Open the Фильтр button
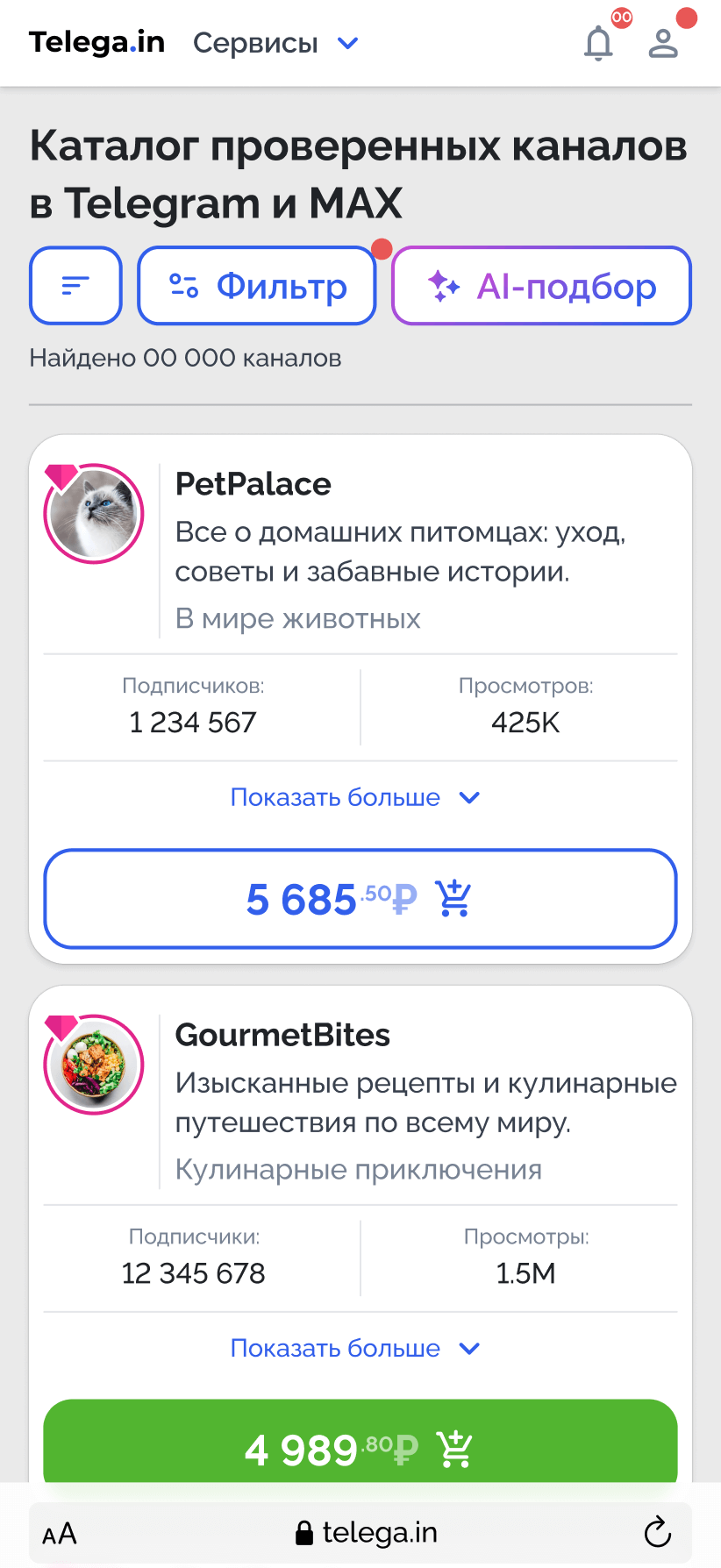This screenshot has width=721, height=1568. click(257, 286)
